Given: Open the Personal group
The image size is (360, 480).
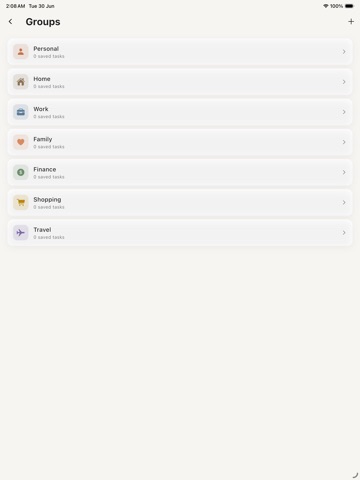Looking at the screenshot, I should tap(180, 52).
